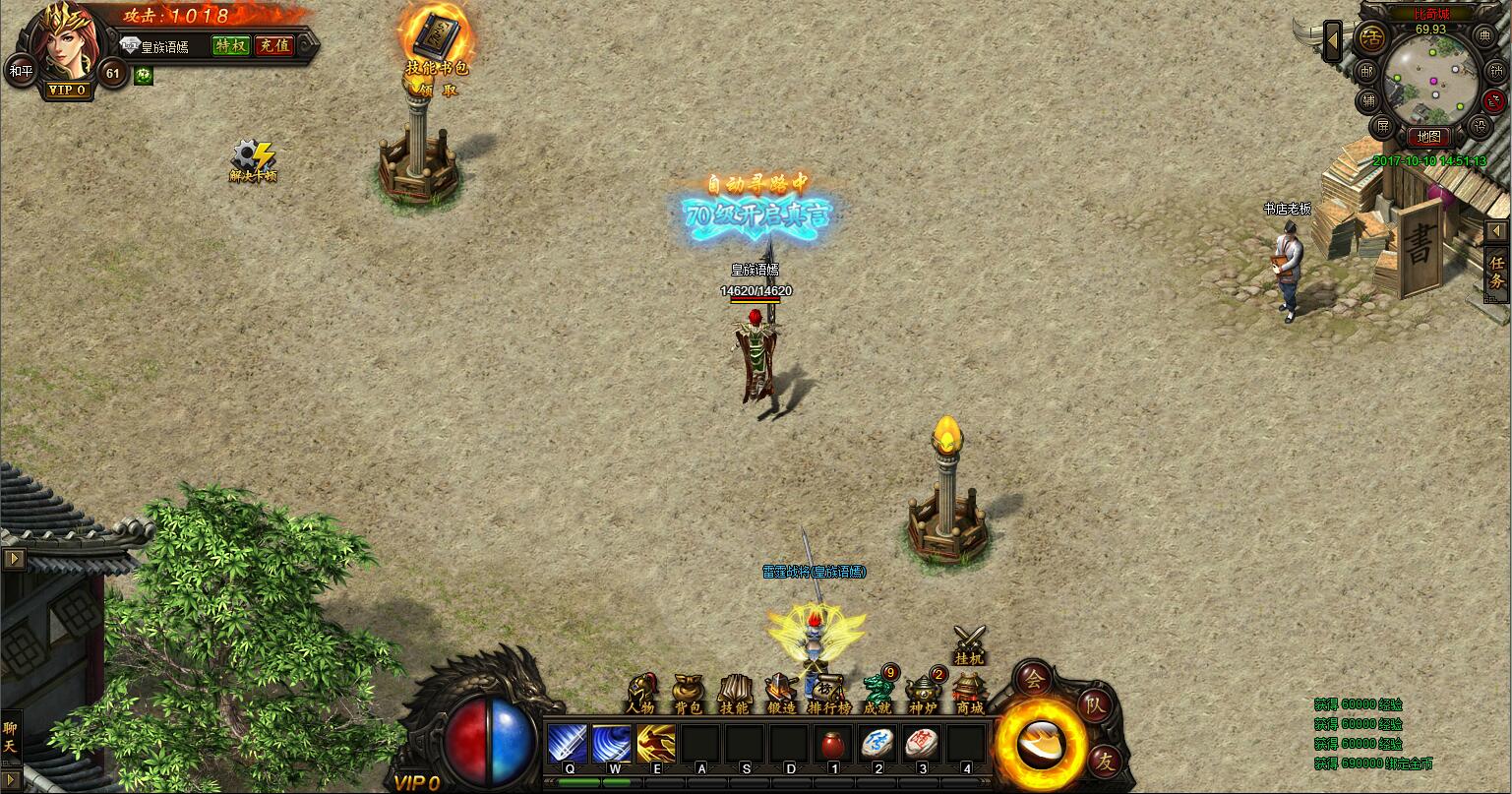Open the 商城 shop
Image resolution: width=1512 pixels, height=794 pixels.
tap(969, 693)
